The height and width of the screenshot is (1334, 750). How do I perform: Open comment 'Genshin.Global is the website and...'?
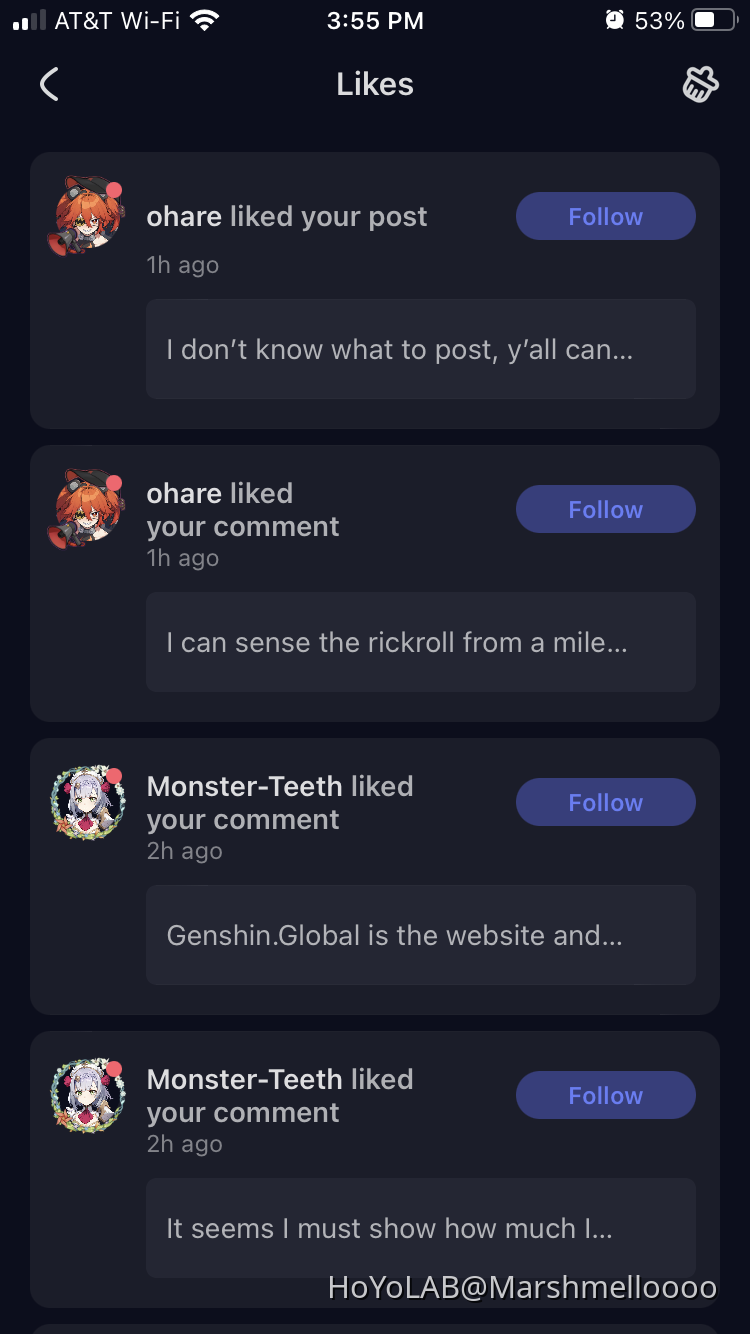420,935
